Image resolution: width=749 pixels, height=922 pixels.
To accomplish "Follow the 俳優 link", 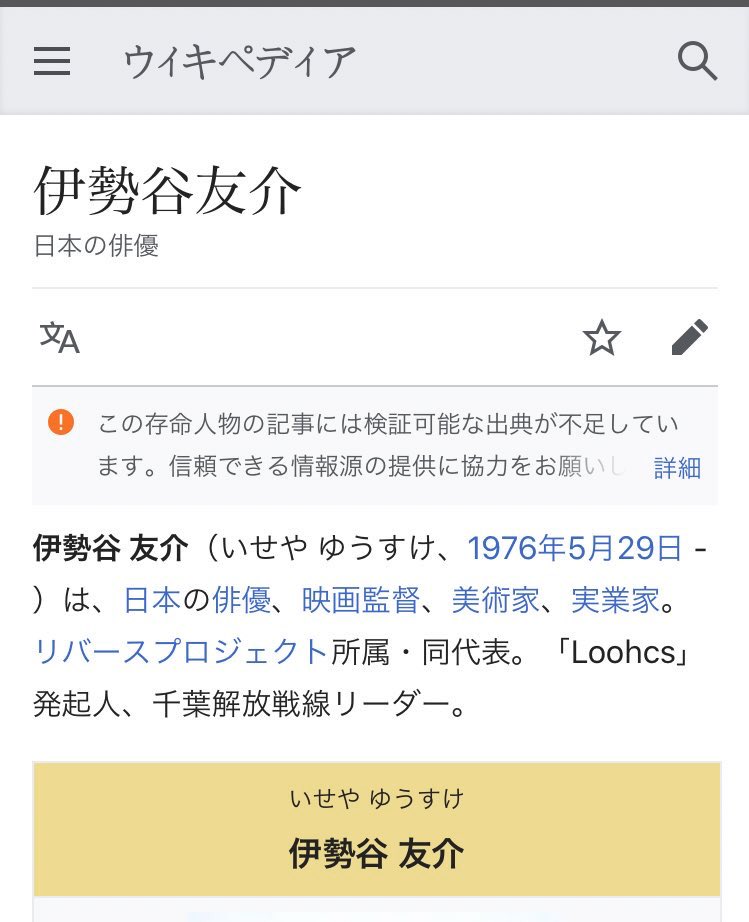I will tap(241, 600).
